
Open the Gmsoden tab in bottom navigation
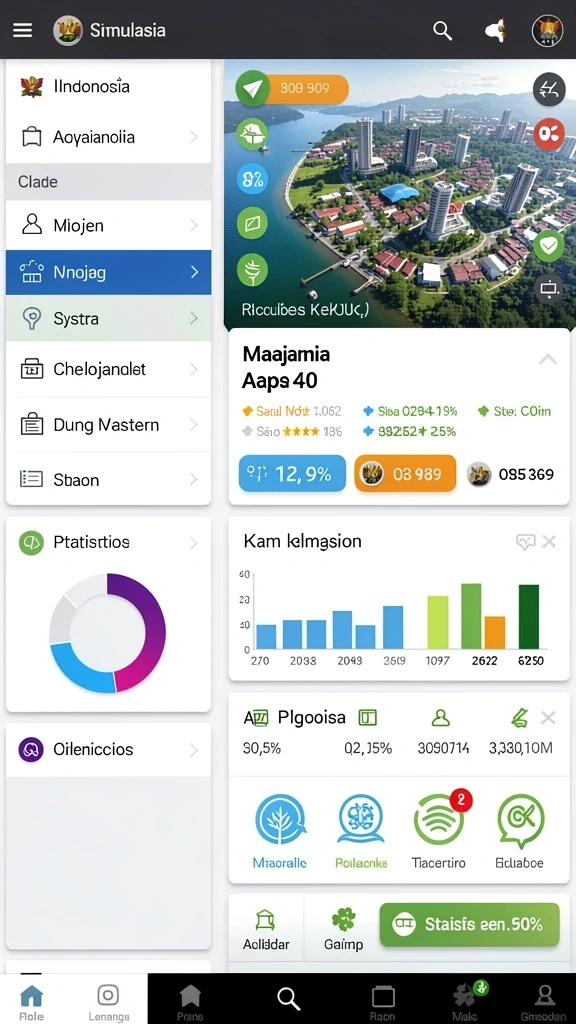(x=543, y=1000)
